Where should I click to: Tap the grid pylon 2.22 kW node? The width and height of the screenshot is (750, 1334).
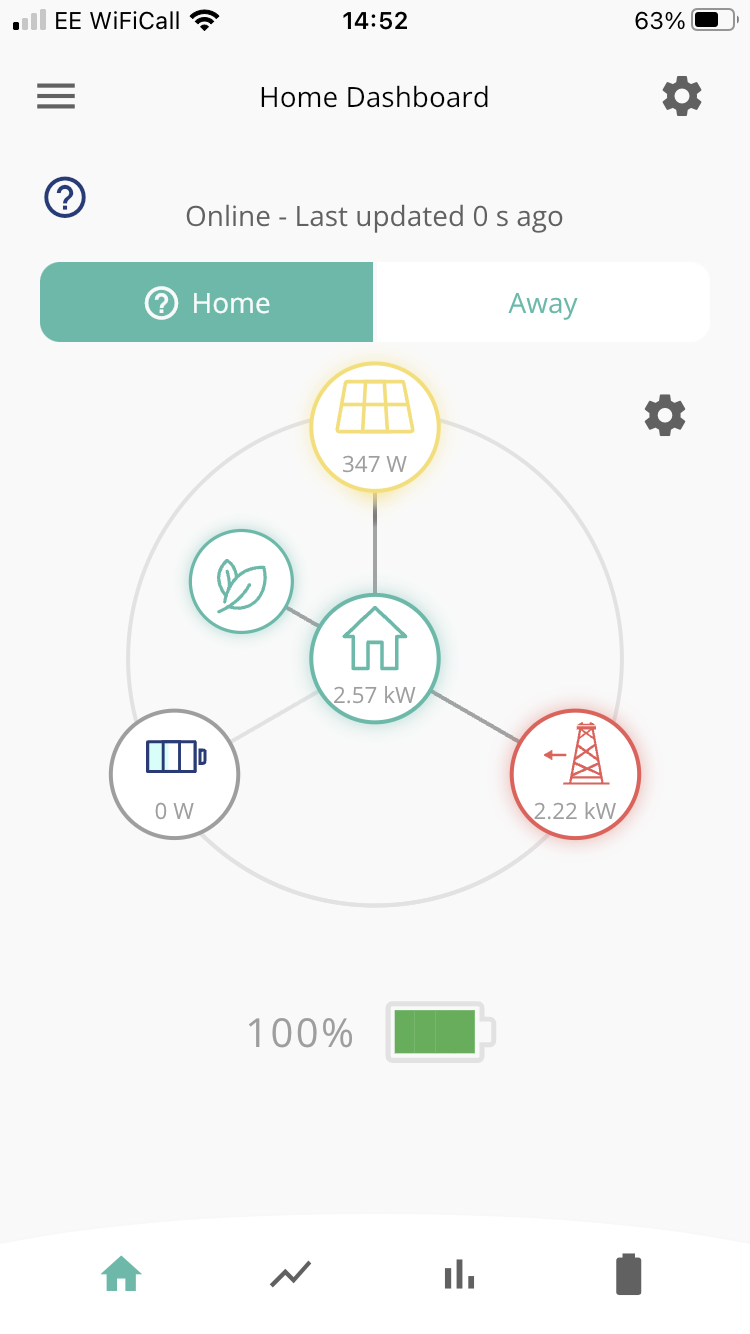[x=575, y=775]
